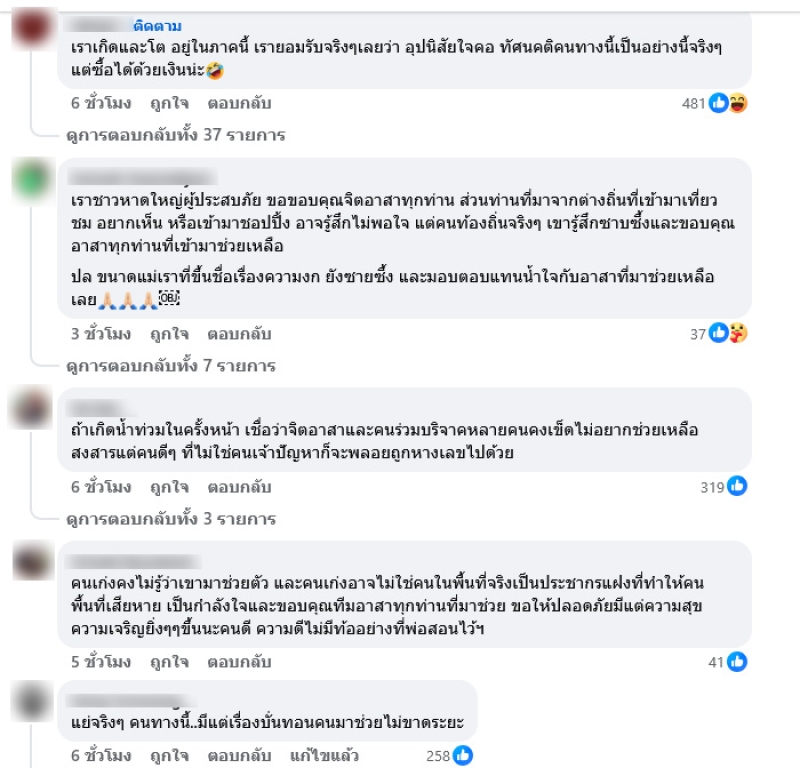Like the comment starting คนเก่งคงไม่รู้
Image resolution: width=800 pixels, height=768 pixels.
pos(170,661)
